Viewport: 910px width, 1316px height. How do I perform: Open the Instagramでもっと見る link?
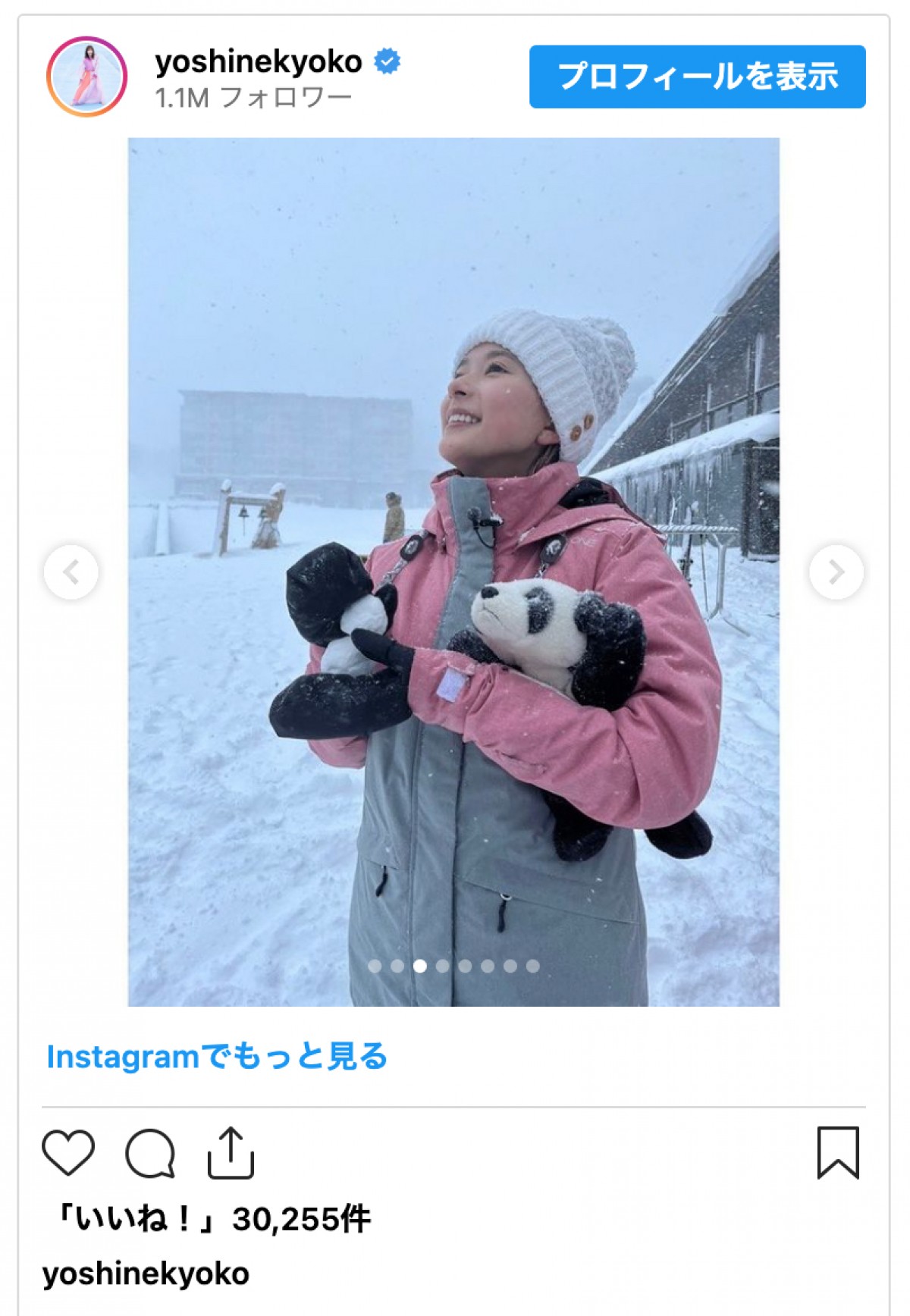click(217, 1056)
